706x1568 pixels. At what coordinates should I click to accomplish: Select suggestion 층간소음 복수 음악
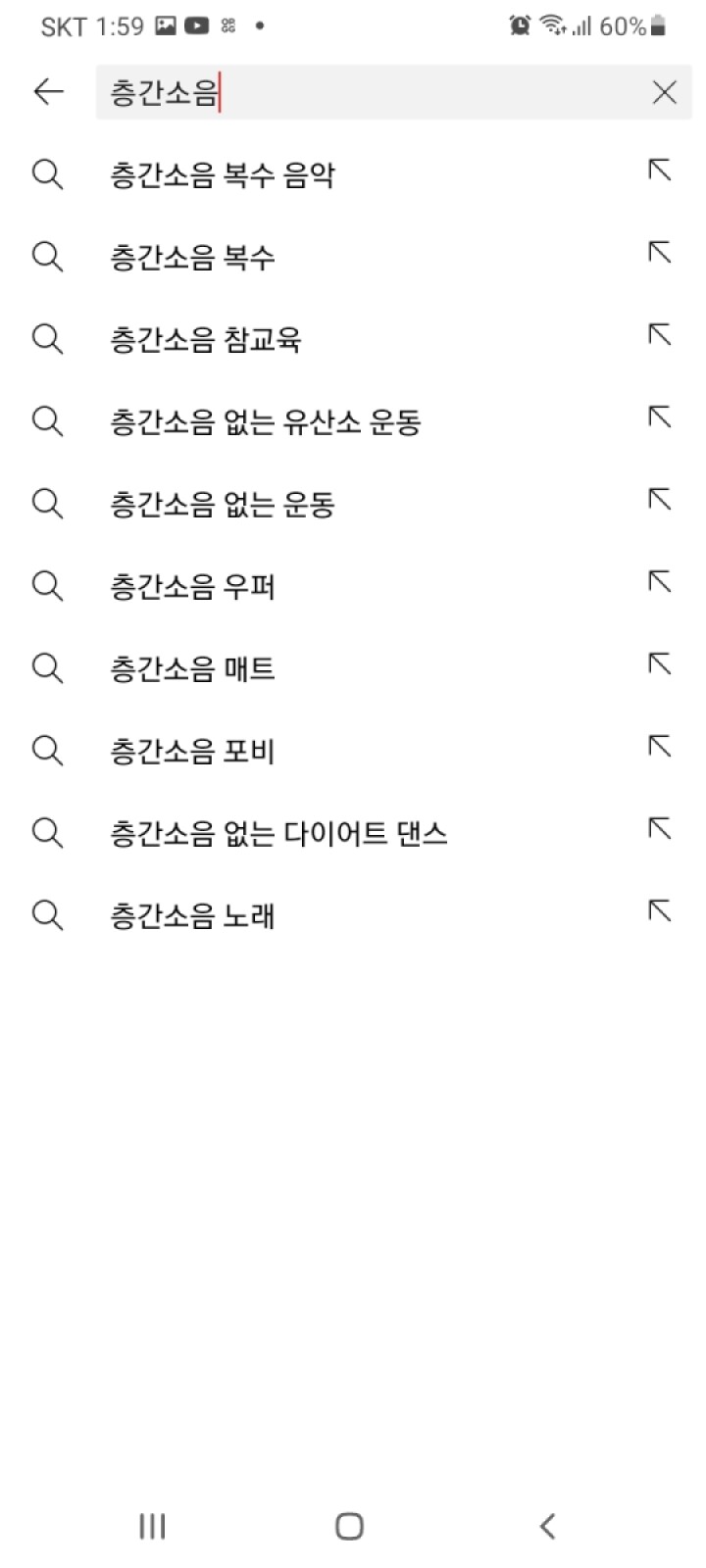click(x=223, y=175)
